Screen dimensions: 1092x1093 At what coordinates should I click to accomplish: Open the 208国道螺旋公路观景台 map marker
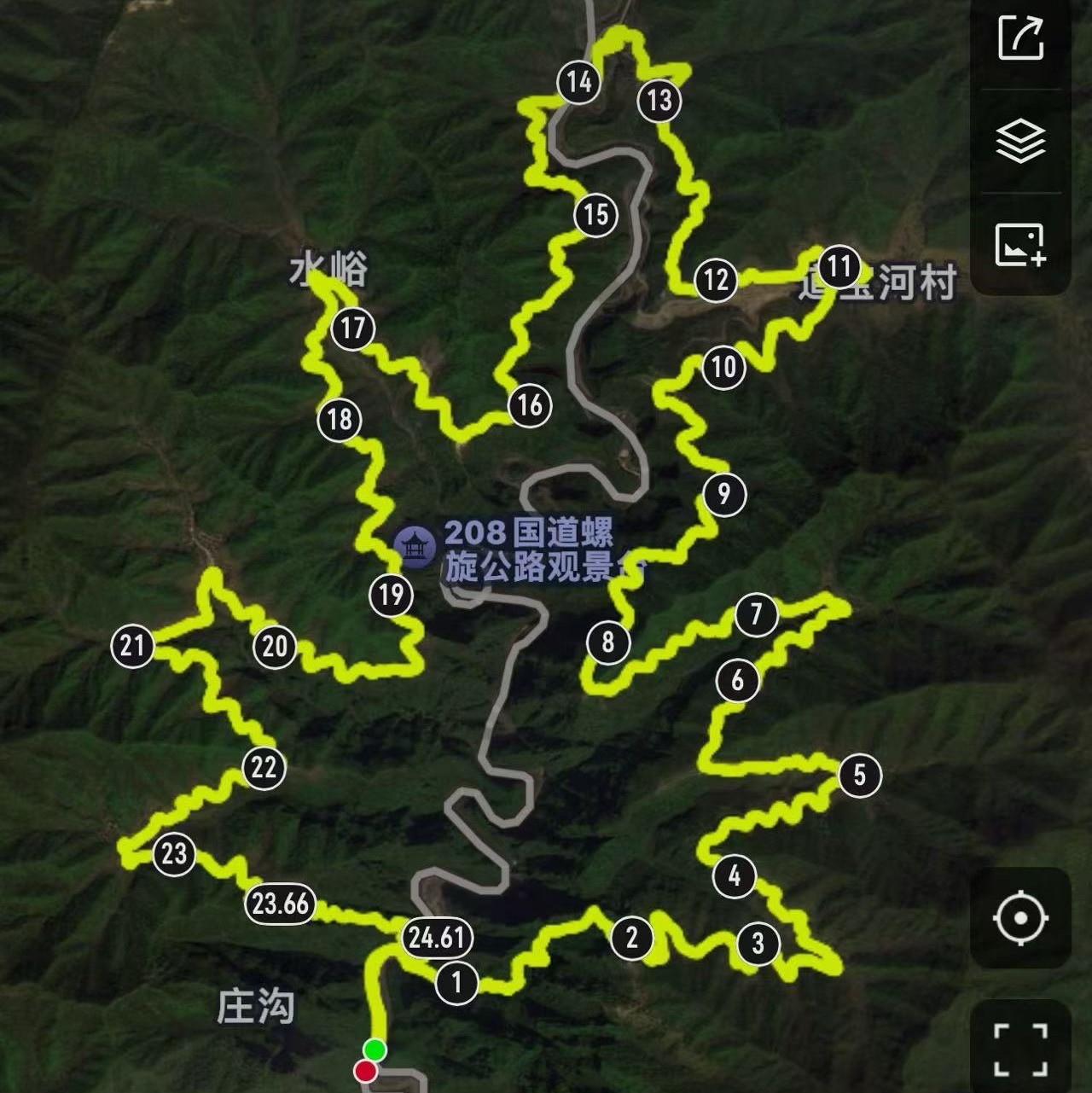coord(415,547)
